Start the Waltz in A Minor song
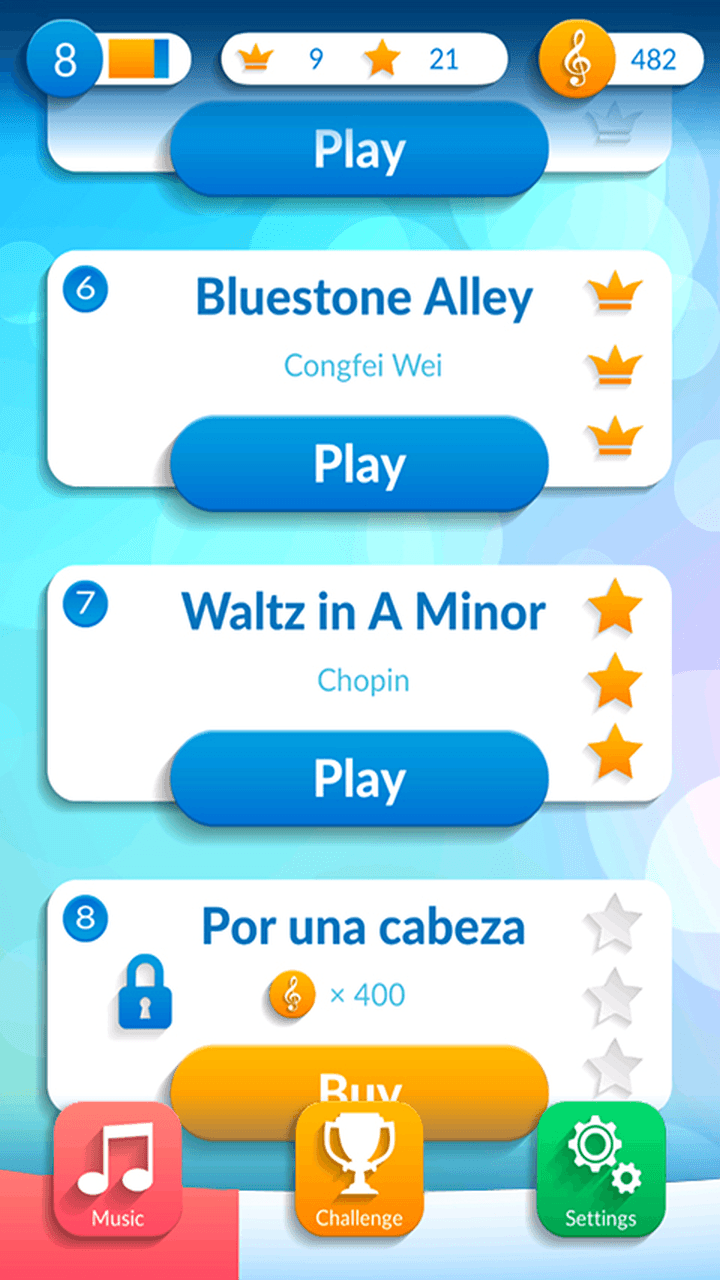The width and height of the screenshot is (720, 1280). (x=359, y=779)
